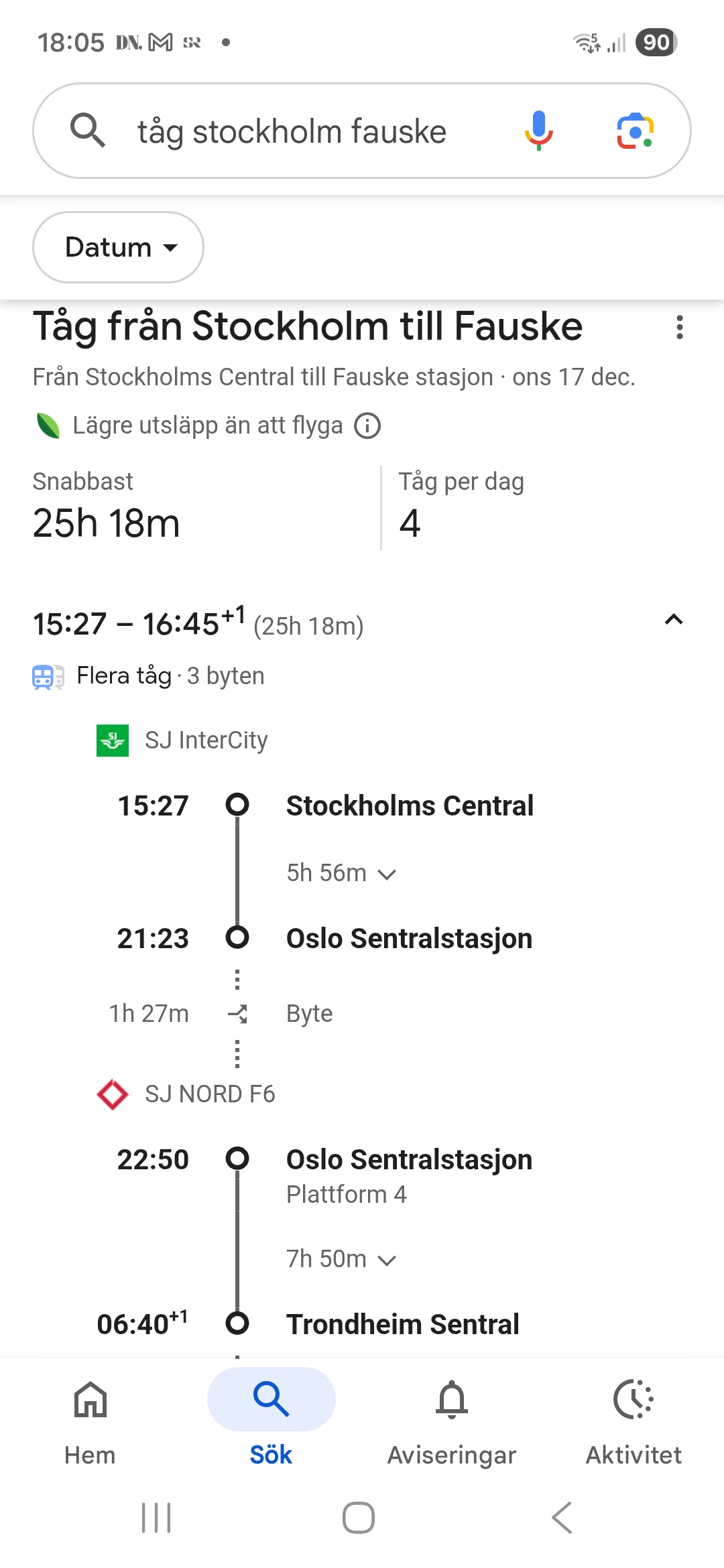Tap Stockholms Central station label
Screen dimensions: 724x1568
[410, 806]
